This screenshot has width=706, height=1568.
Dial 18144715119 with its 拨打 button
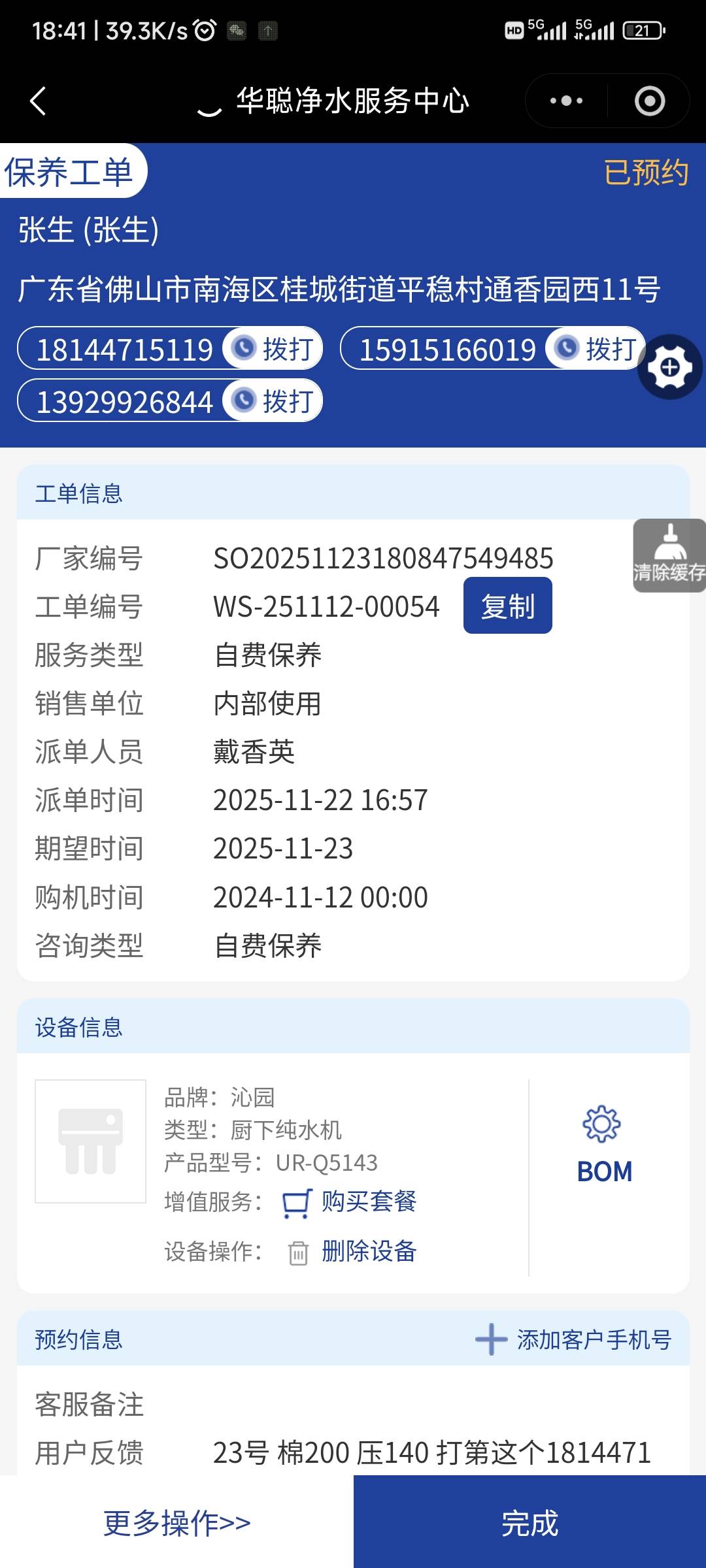273,348
